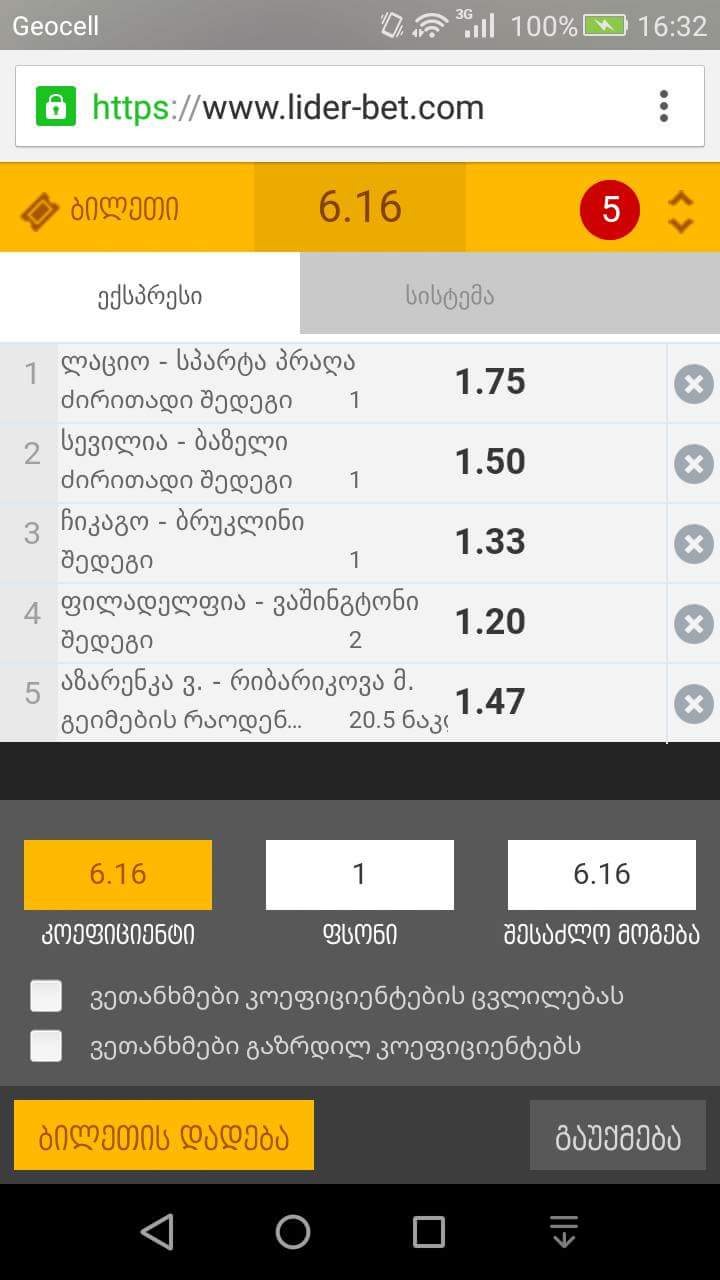720x1280 pixels.
Task: Delete the აზარენკა - რიბარიკოვა bet
Action: (693, 704)
